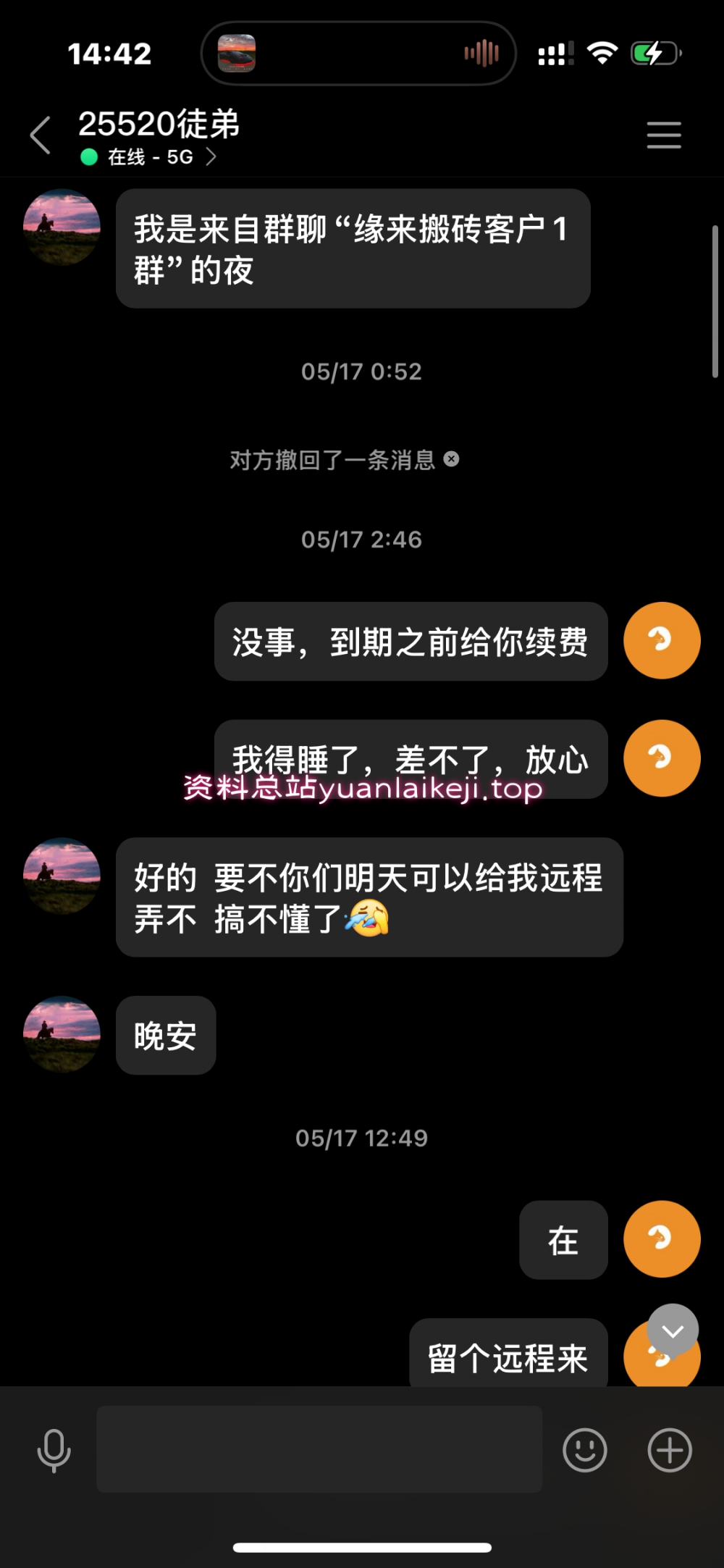Open the plus attachments menu
The height and width of the screenshot is (1568, 724).
click(669, 1450)
